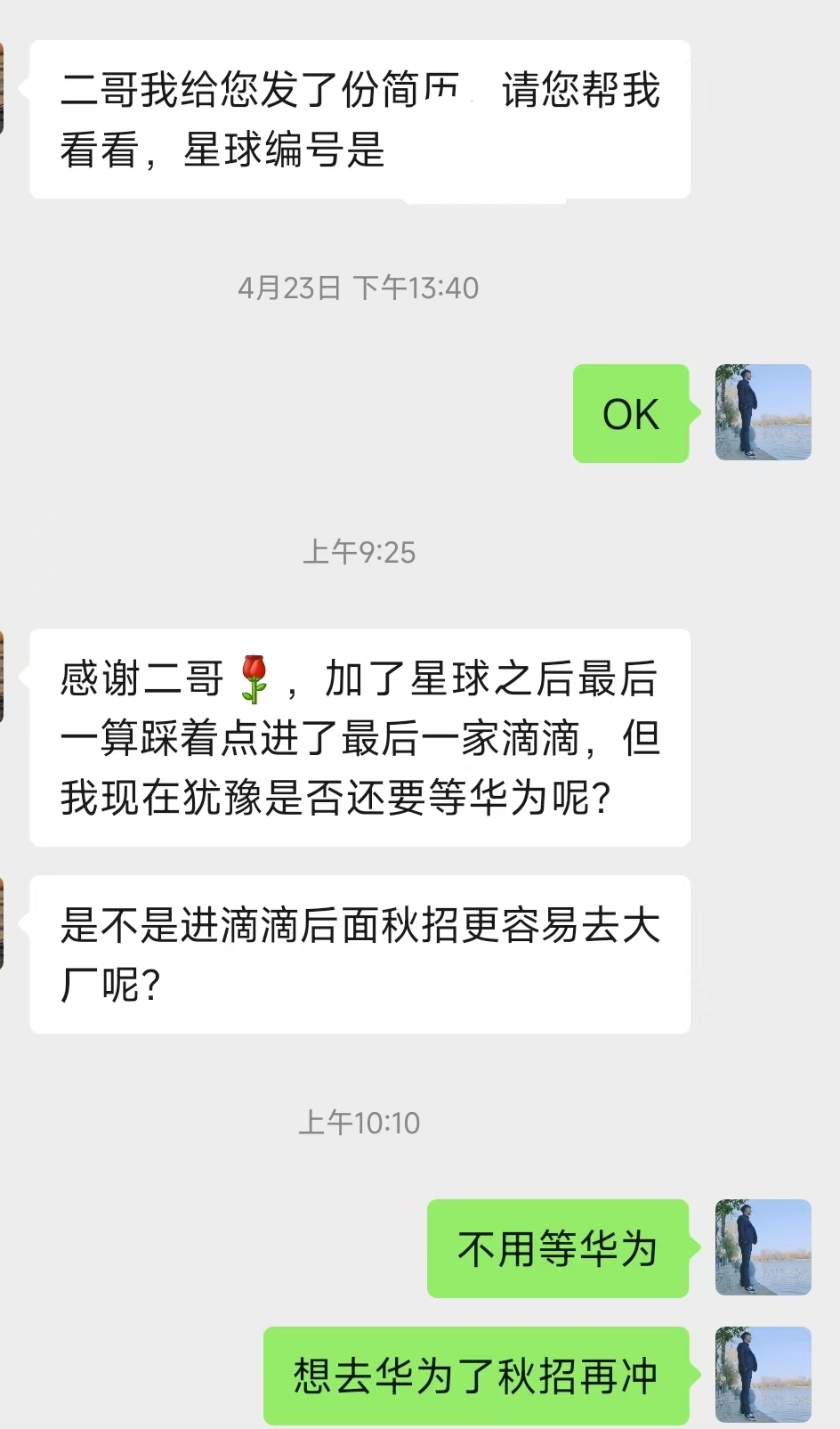Click the 感谢二哥 message bubble
The width and height of the screenshot is (840, 1429).
point(359,739)
